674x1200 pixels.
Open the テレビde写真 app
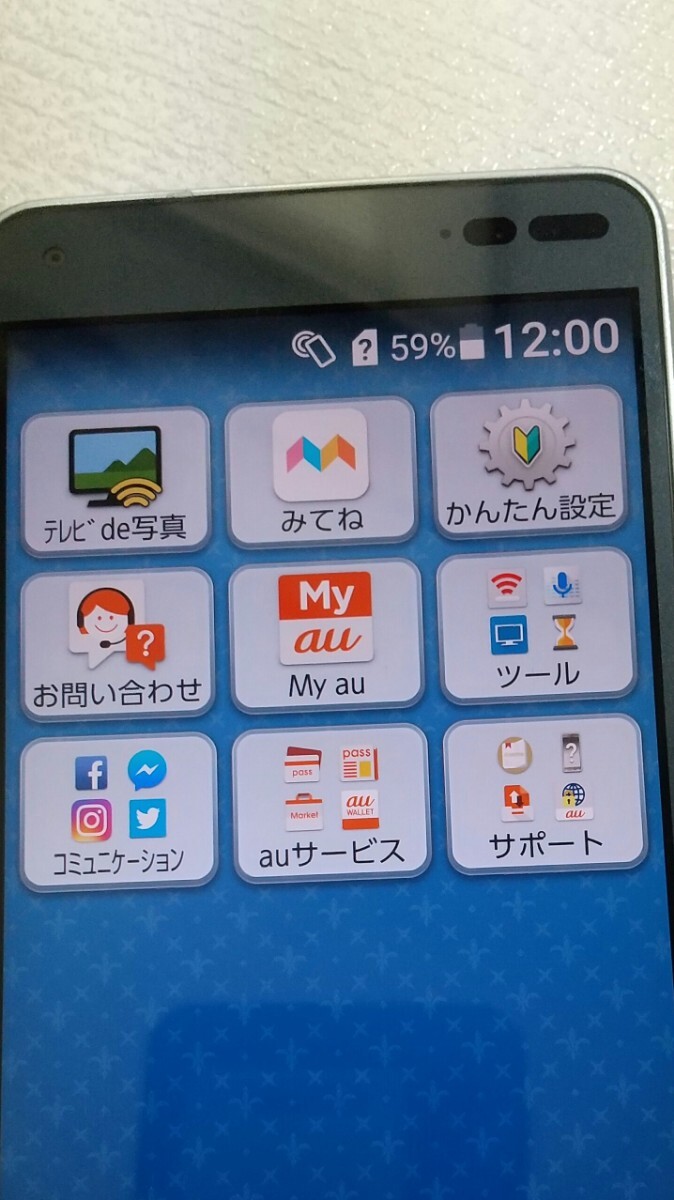[x=115, y=478]
